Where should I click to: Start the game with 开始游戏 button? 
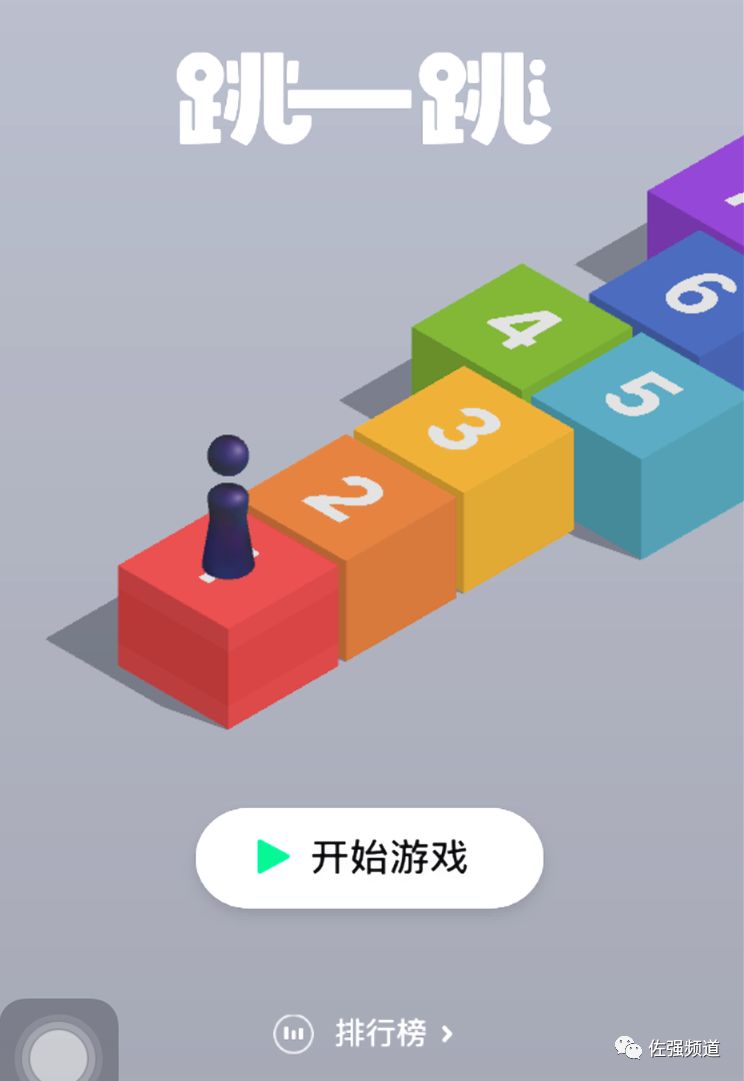(x=369, y=858)
